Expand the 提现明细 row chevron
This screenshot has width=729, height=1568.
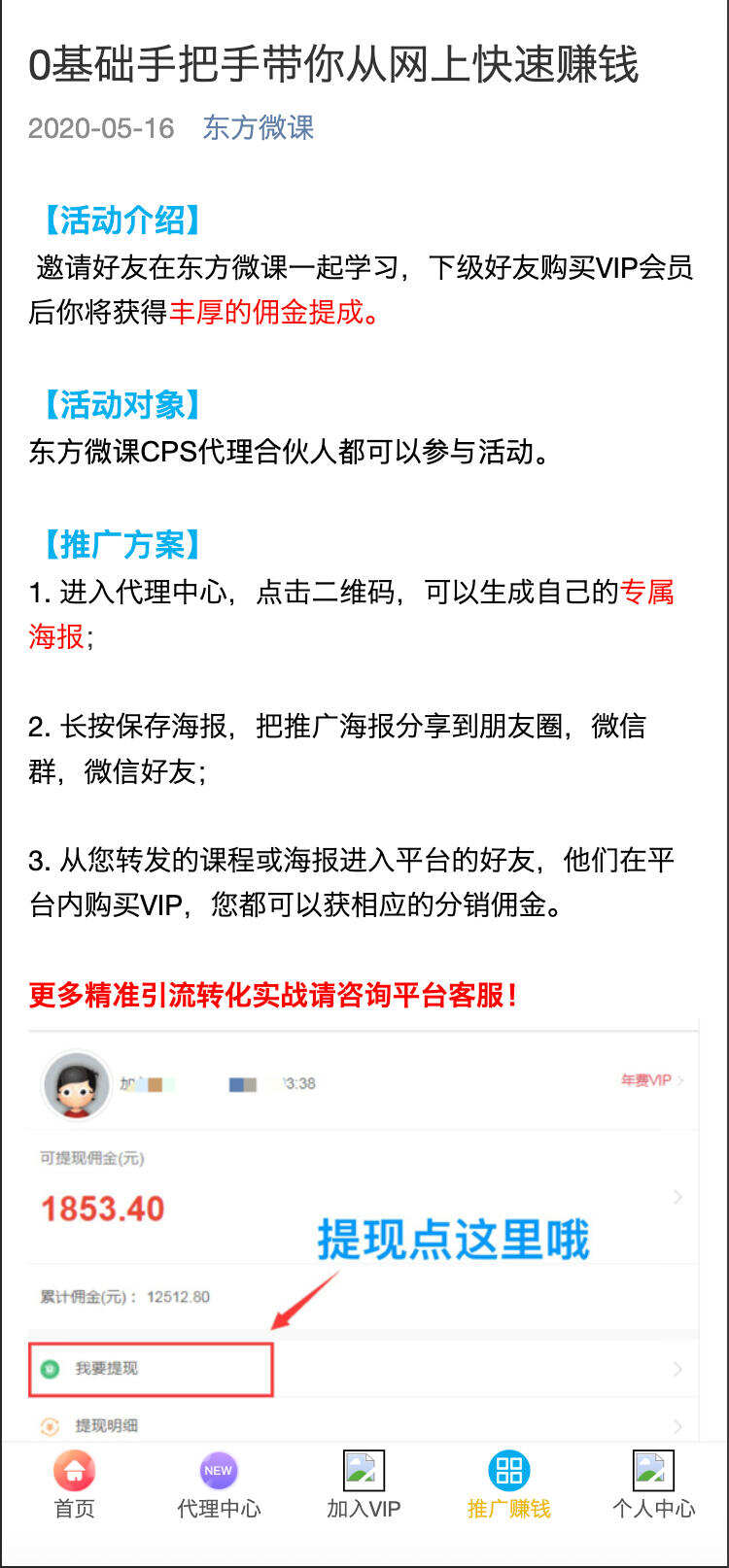tap(677, 1427)
